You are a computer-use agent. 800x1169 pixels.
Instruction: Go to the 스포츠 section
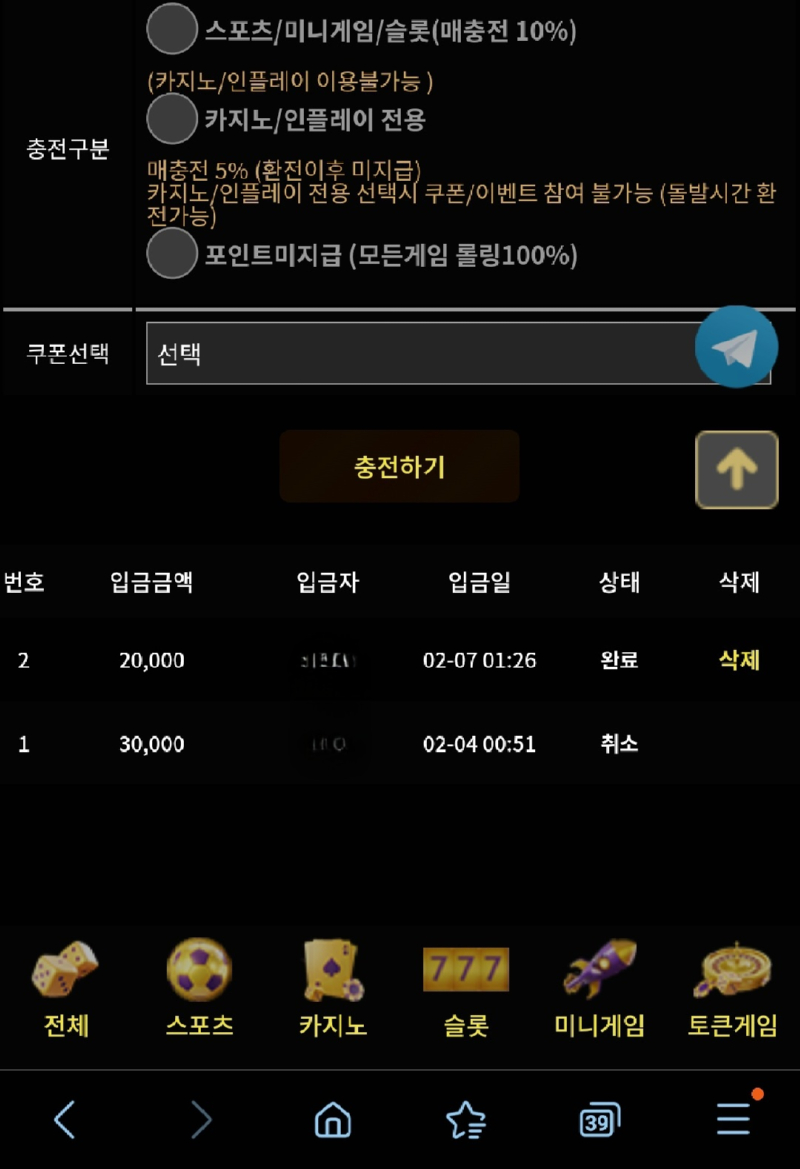click(199, 988)
